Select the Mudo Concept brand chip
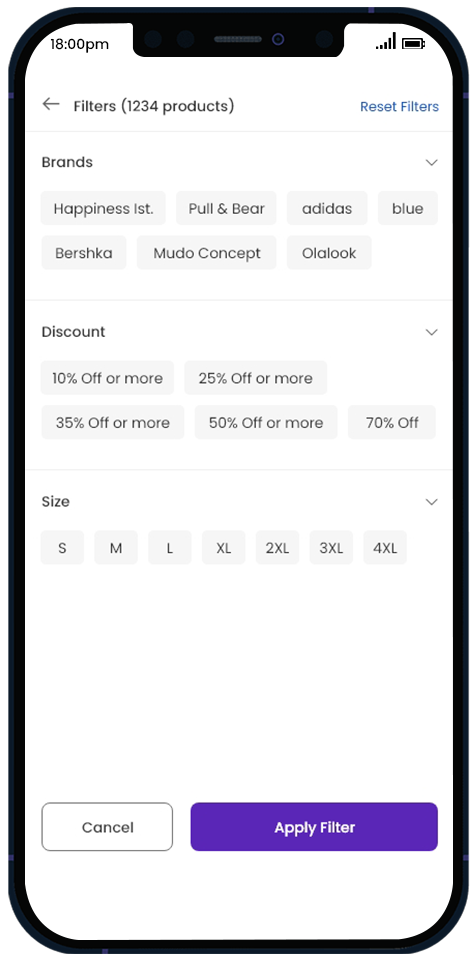 pyautogui.click(x=207, y=253)
